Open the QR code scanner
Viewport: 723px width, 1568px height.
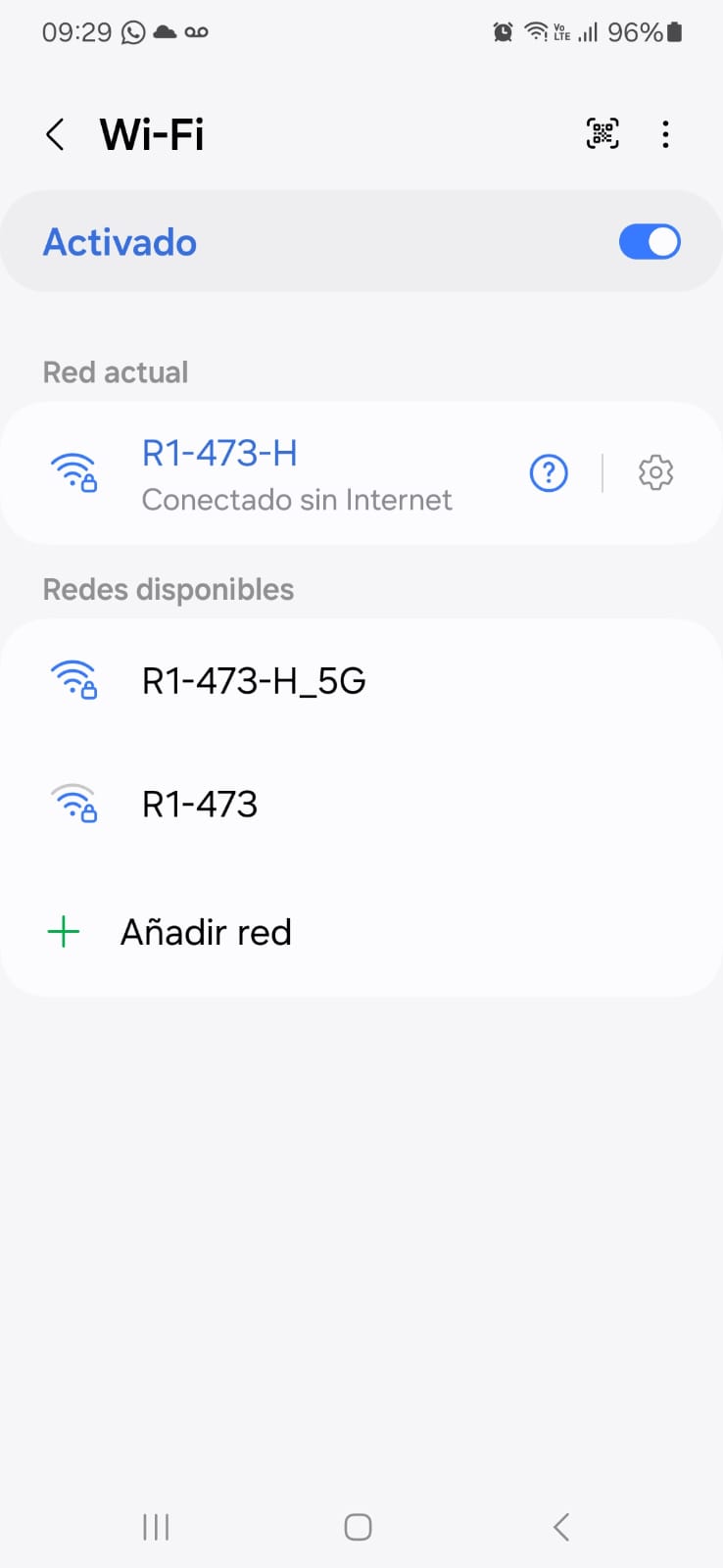602,133
